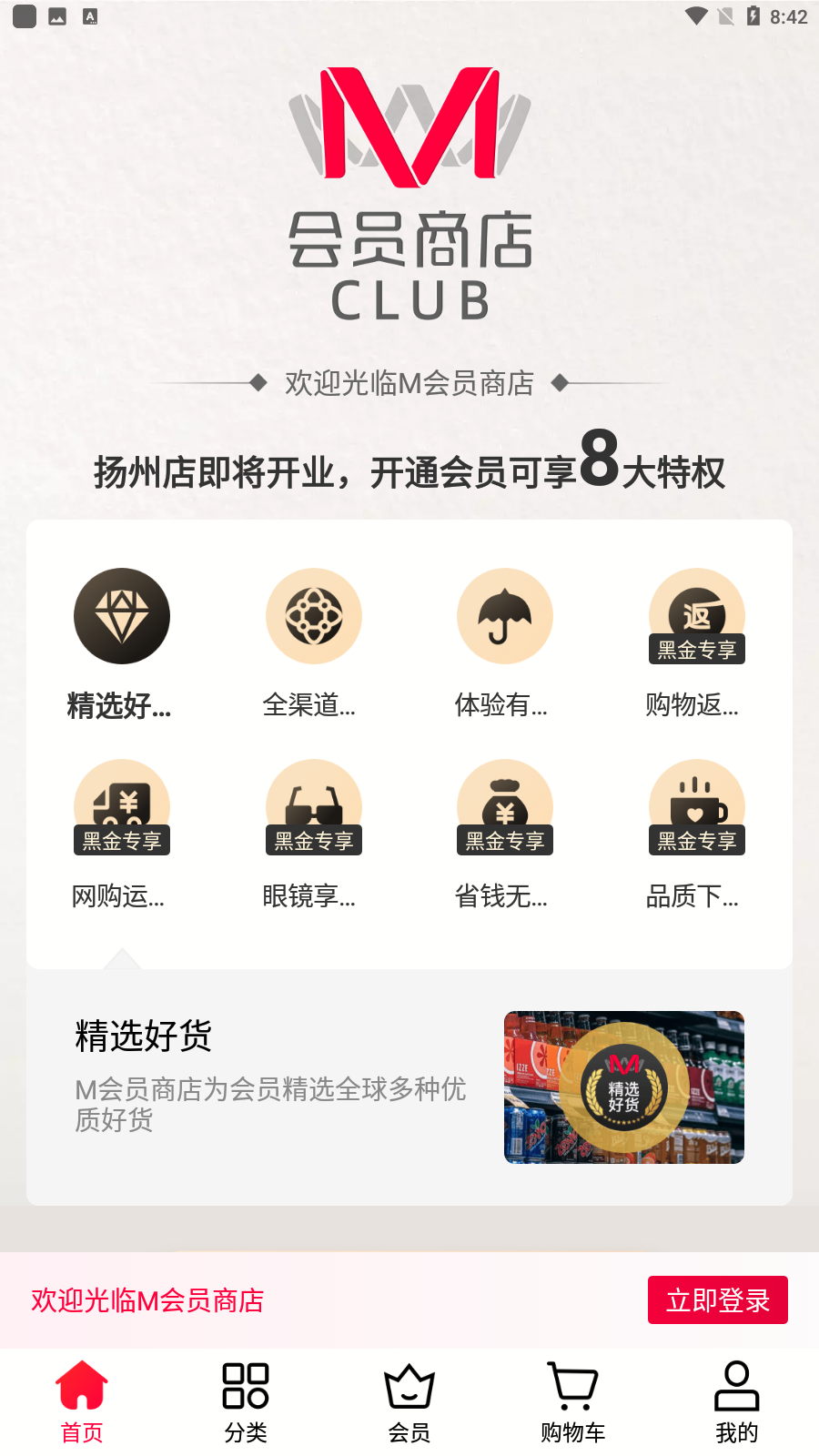The height and width of the screenshot is (1456, 819).
Task: Select the 体验有... umbrella privilege
Action: point(505,616)
